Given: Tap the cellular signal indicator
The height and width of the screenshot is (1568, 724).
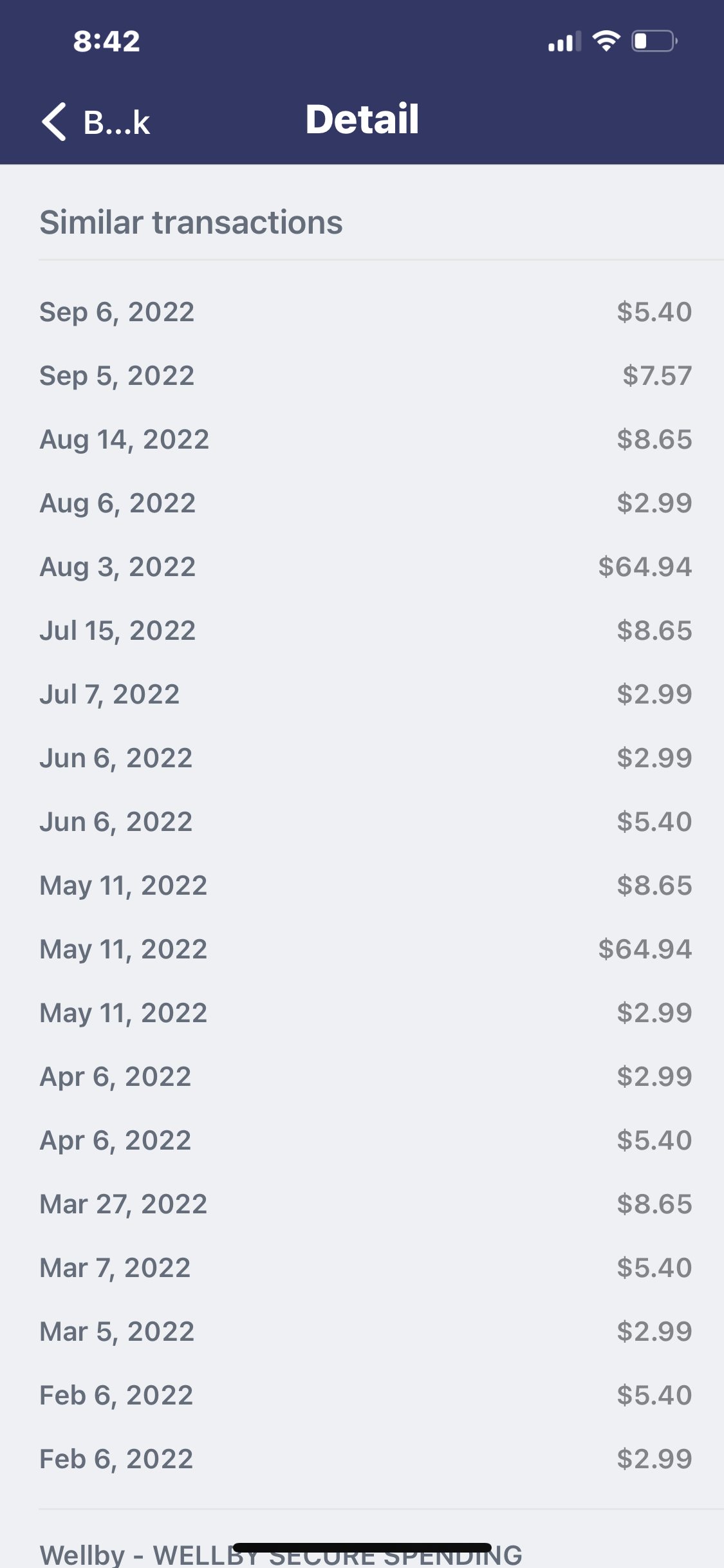Looking at the screenshot, I should point(562,42).
